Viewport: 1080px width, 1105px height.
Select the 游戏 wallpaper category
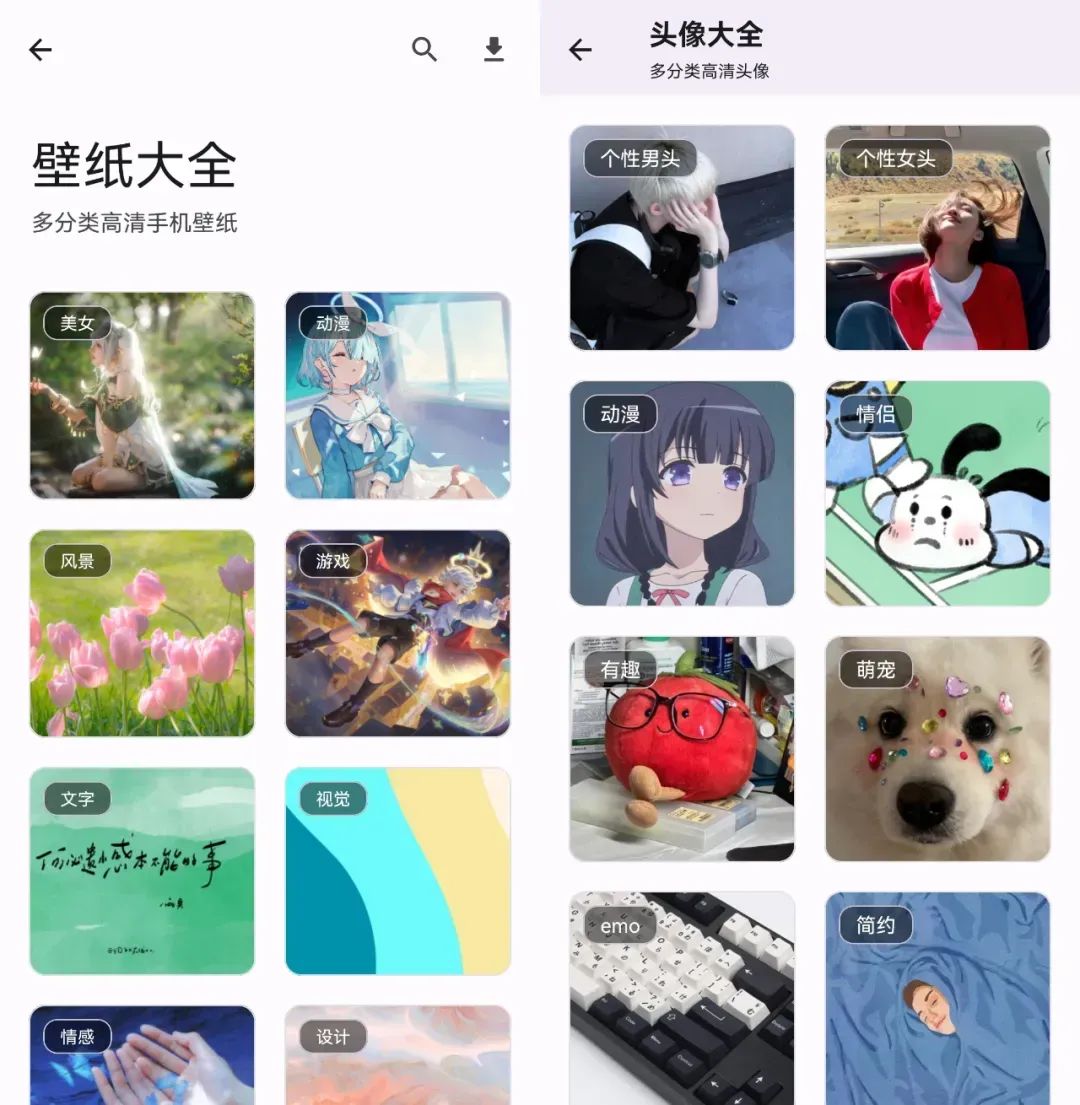(398, 633)
